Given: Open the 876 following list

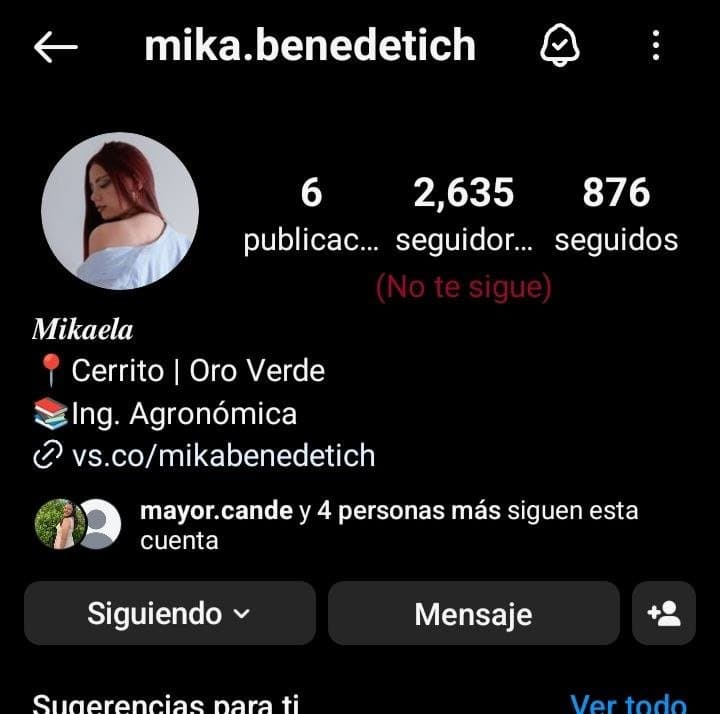Looking at the screenshot, I should [616, 212].
